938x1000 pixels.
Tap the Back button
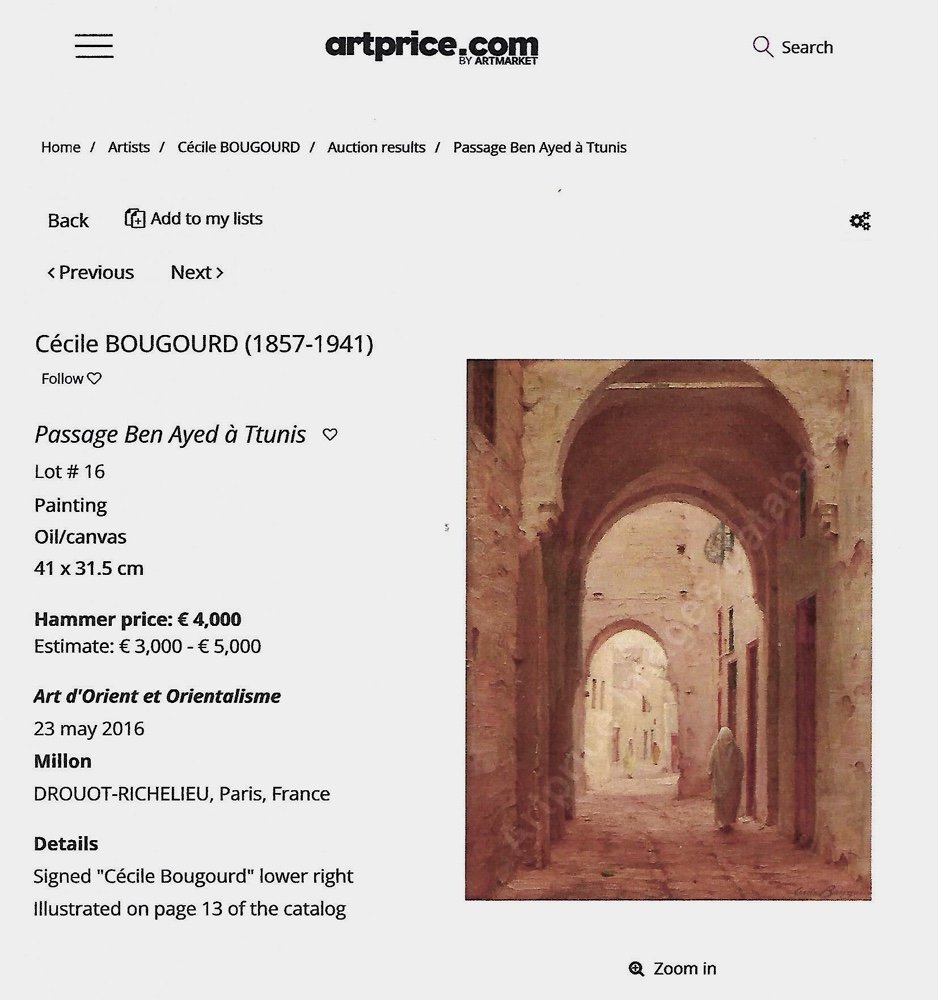pyautogui.click(x=68, y=220)
